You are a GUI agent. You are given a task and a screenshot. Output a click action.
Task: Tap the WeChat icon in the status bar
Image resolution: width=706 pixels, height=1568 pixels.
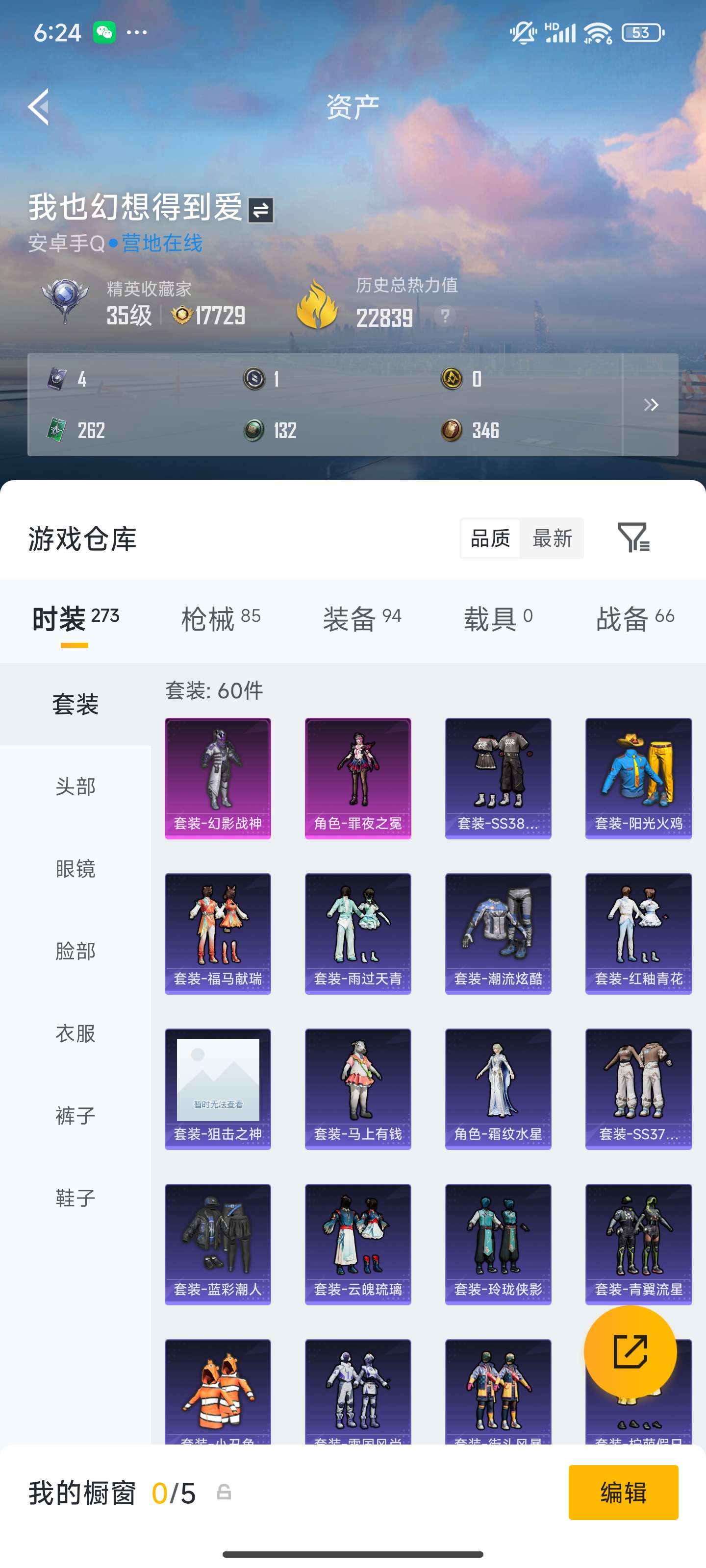point(105,32)
